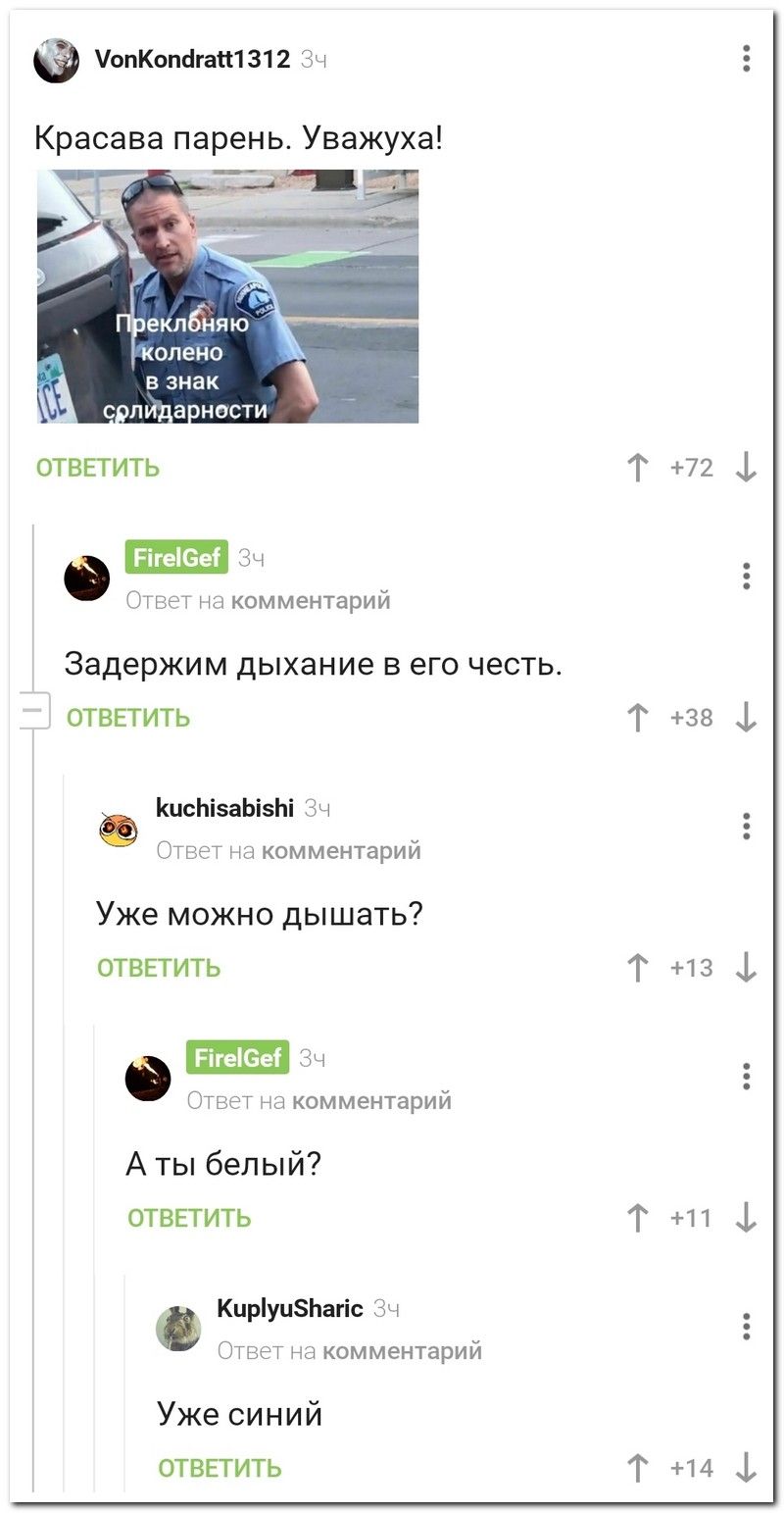Reply to KuplyuSharic's comment
The width and height of the screenshot is (784, 1513).
click(220, 1468)
